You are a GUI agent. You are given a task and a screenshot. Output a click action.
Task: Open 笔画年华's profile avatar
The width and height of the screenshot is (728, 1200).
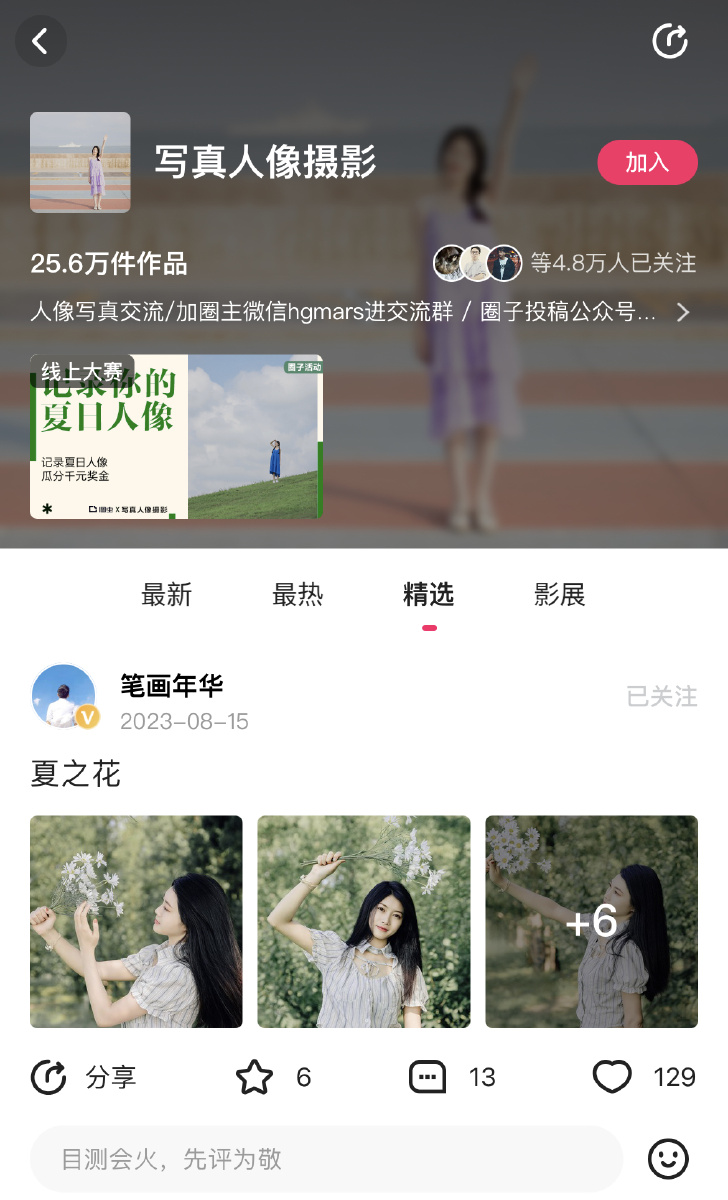pyautogui.click(x=64, y=695)
